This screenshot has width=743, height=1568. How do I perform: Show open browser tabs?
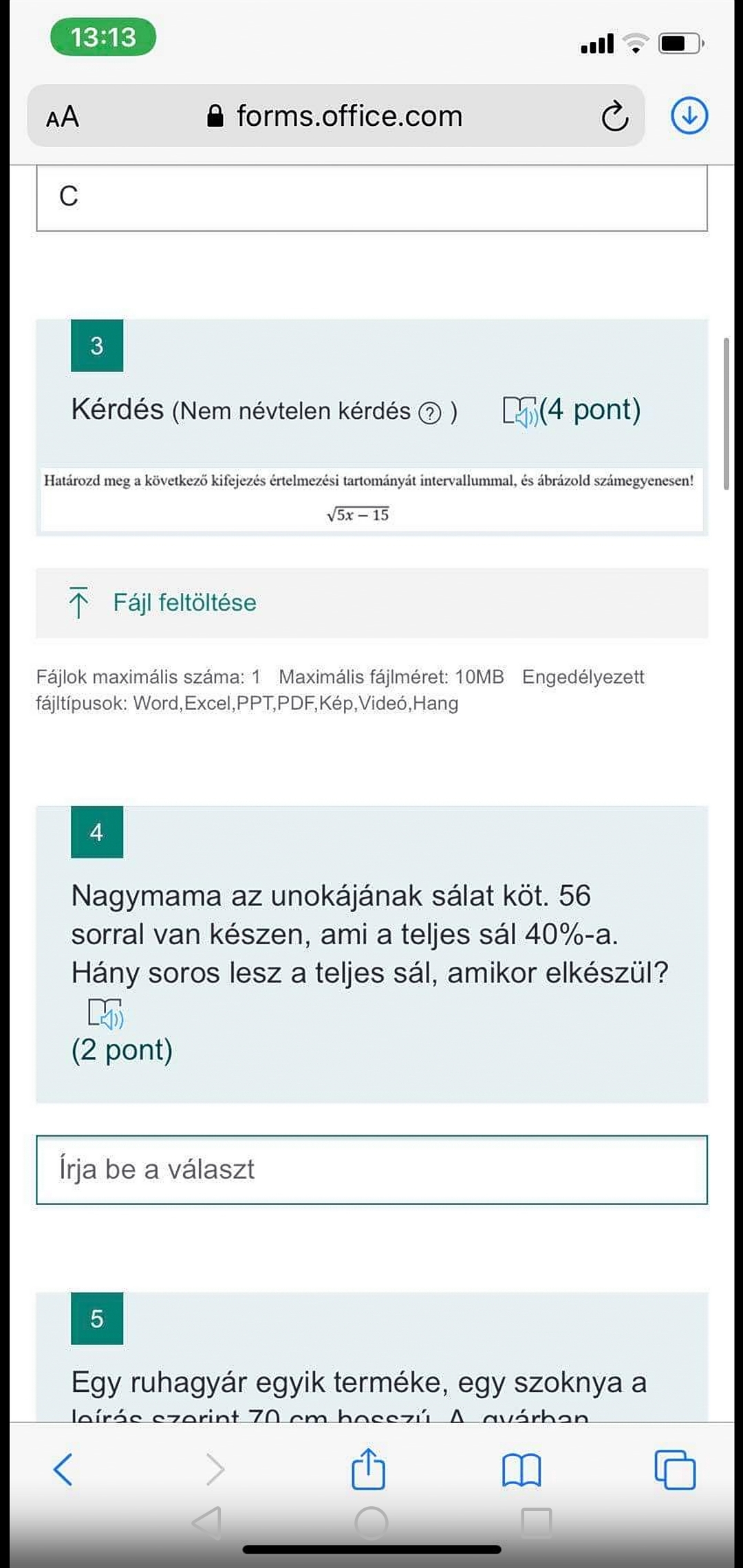click(x=675, y=1470)
